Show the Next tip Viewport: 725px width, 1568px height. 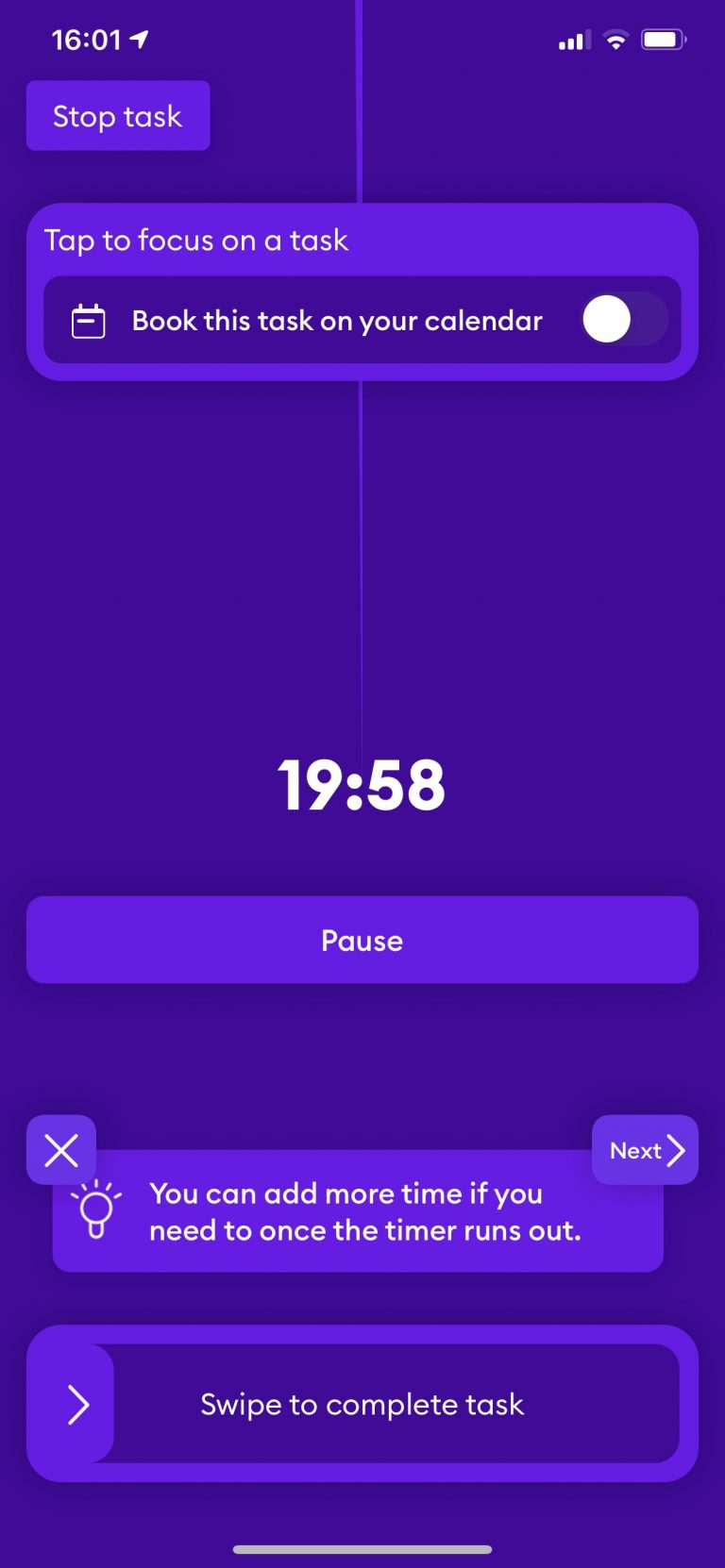click(645, 1150)
